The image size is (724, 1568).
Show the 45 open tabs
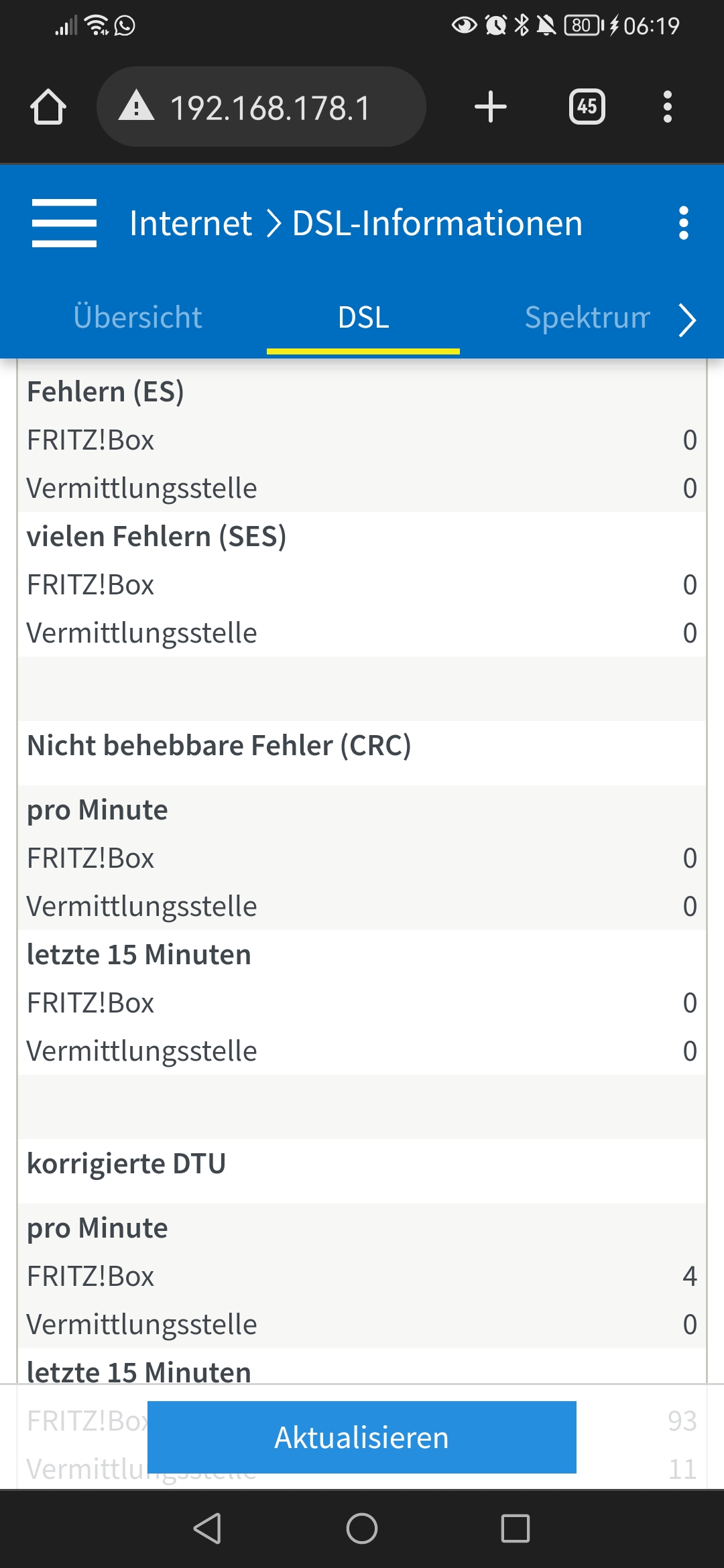tap(587, 107)
